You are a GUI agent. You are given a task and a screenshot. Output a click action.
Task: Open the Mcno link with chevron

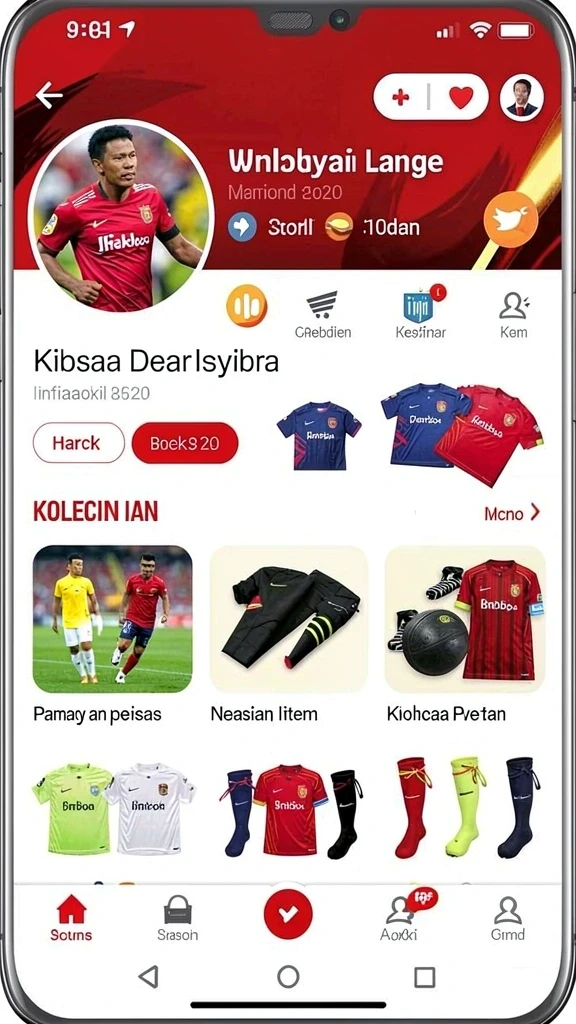point(512,513)
